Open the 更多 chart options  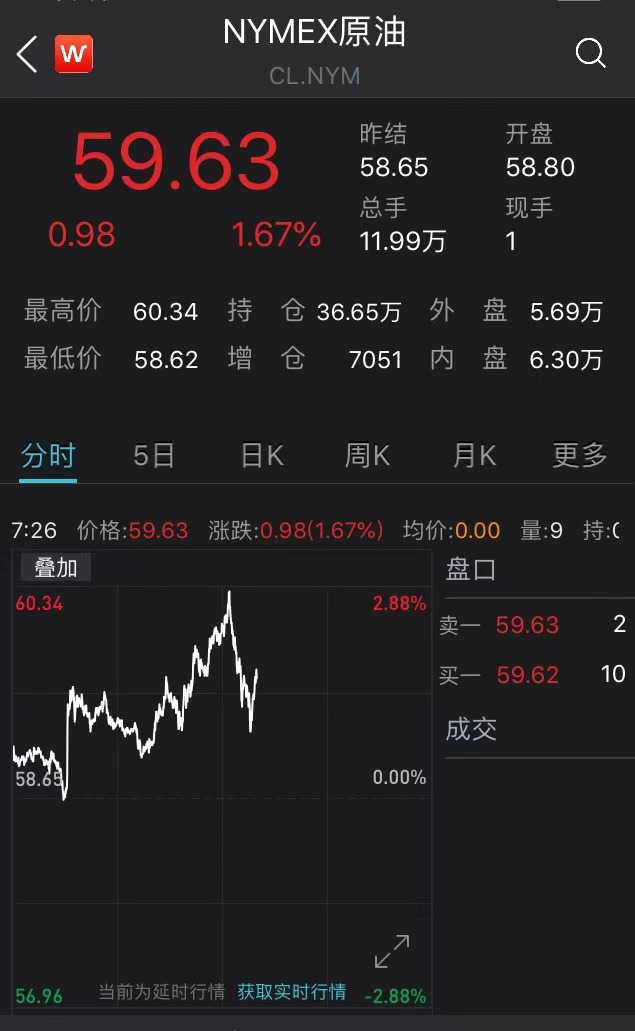[x=579, y=455]
